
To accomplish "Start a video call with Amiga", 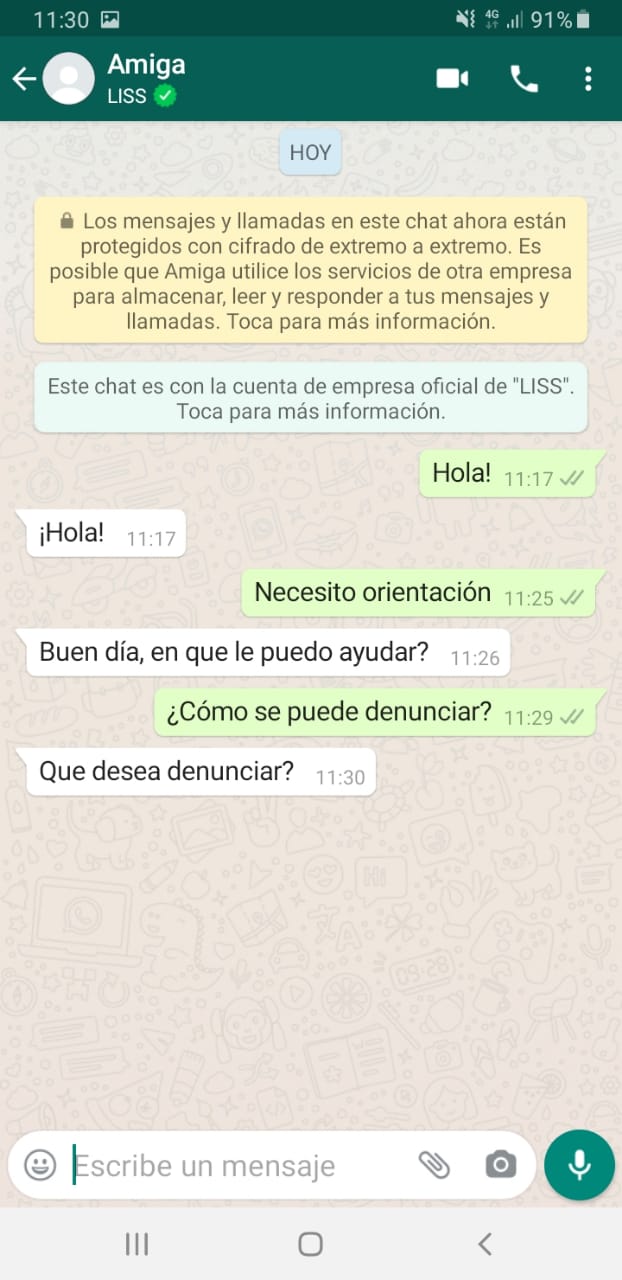I will [x=452, y=79].
